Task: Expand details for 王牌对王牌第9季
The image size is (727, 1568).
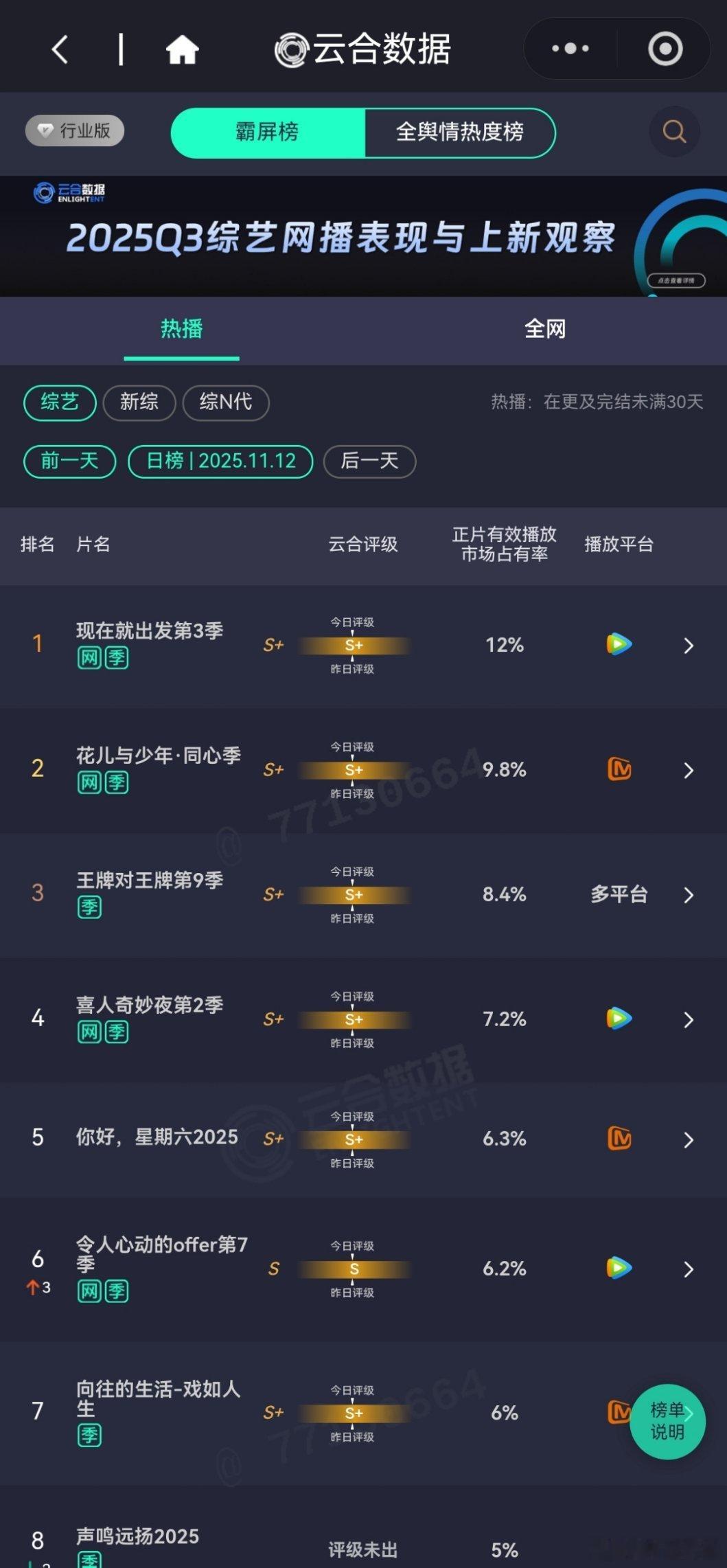Action: [x=689, y=894]
